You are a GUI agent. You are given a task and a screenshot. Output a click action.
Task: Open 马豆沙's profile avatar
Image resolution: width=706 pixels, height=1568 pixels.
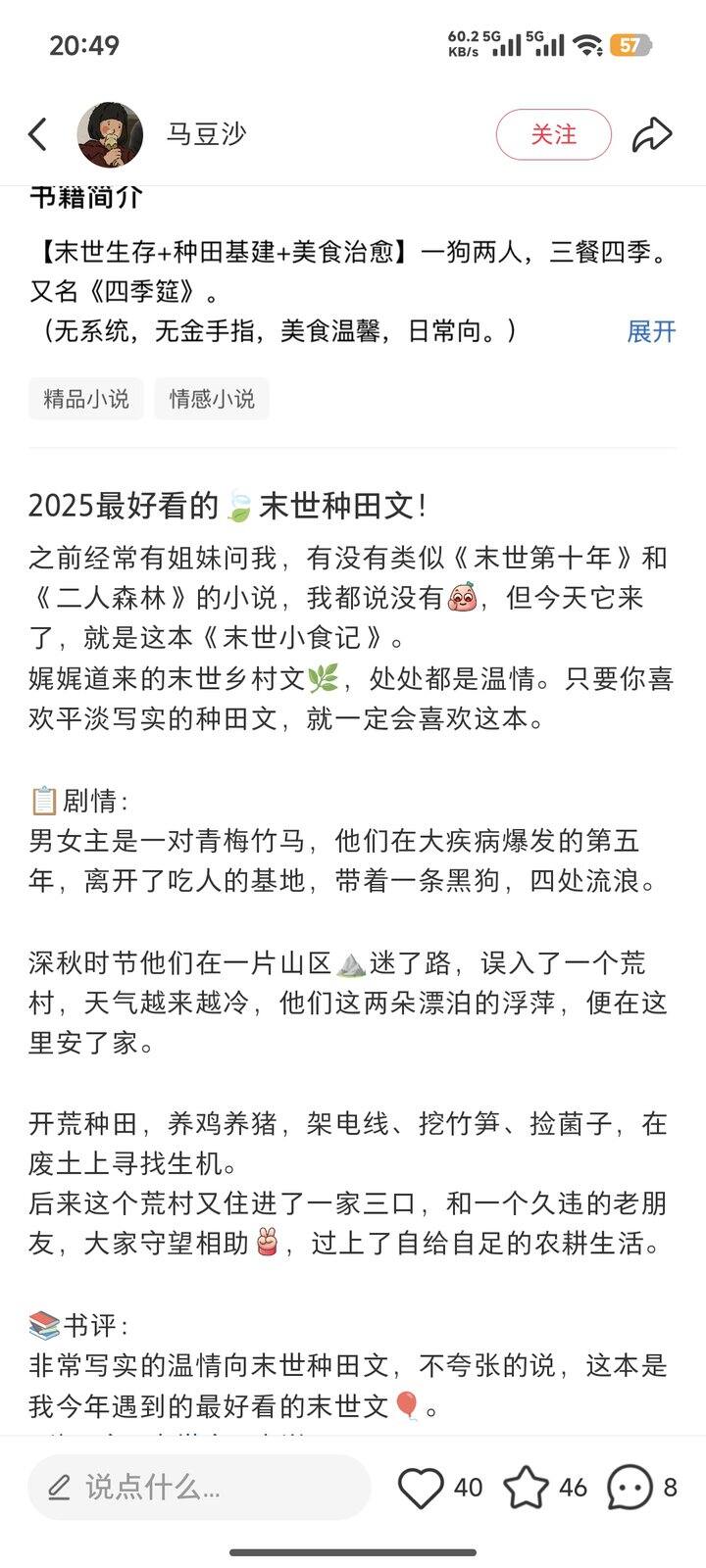point(110,134)
